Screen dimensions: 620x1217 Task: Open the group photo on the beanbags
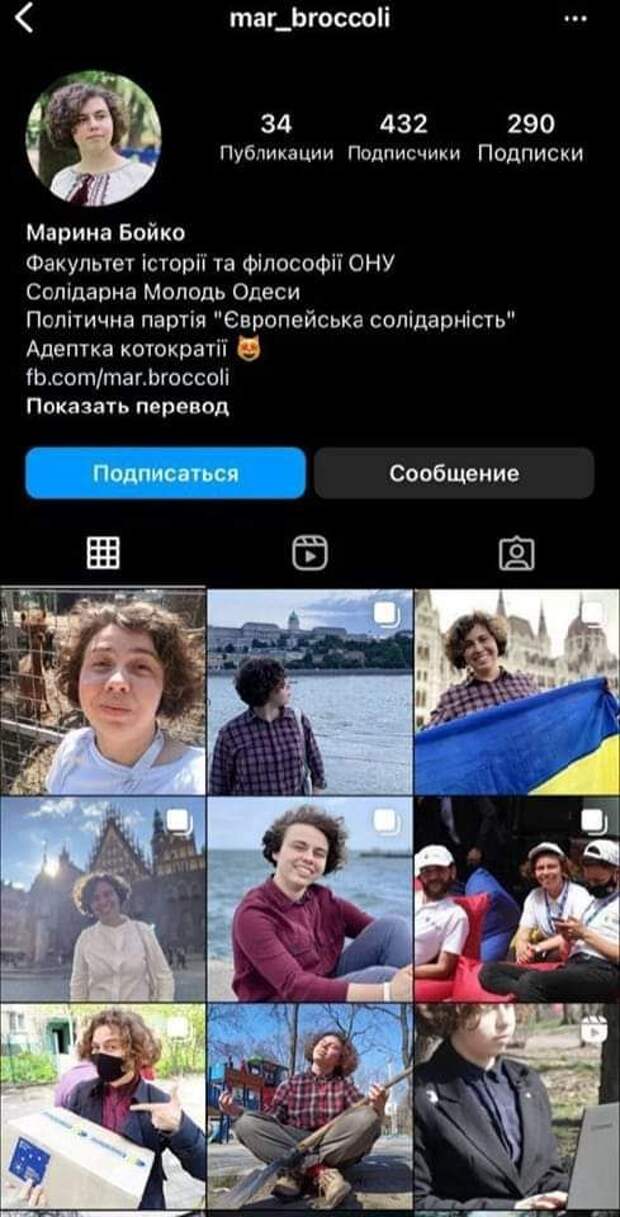click(x=517, y=898)
